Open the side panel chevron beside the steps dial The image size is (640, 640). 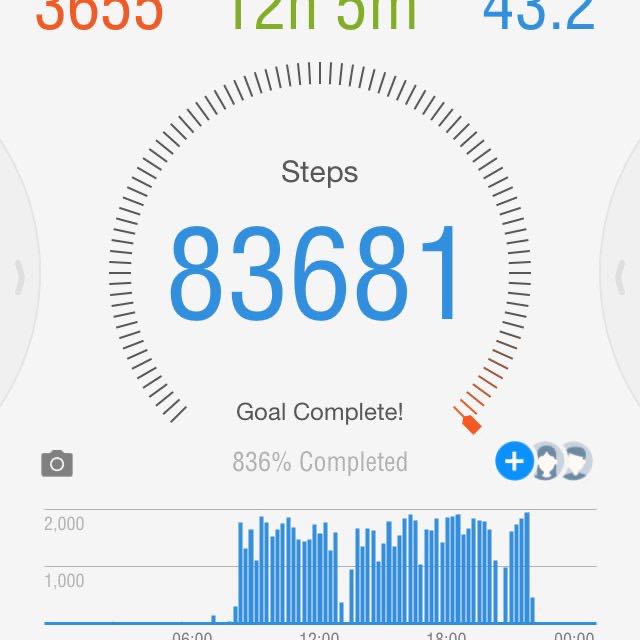coord(19,278)
